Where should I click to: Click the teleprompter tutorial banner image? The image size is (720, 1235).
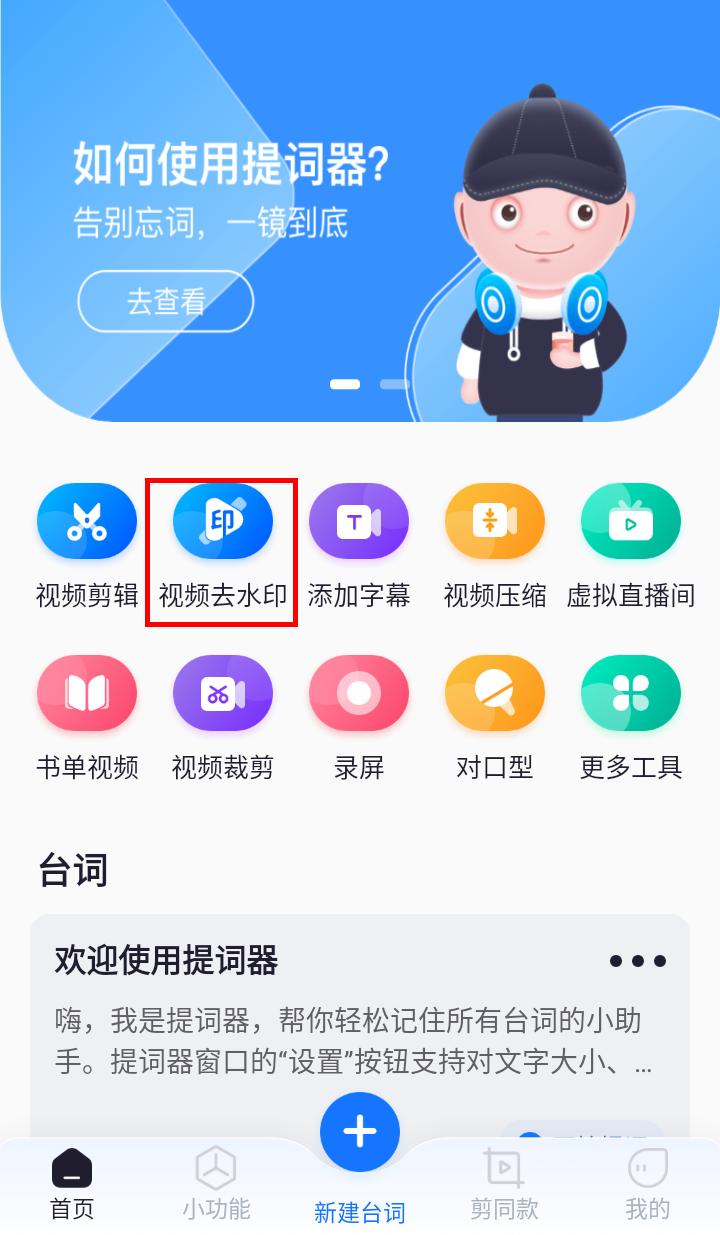(360, 200)
